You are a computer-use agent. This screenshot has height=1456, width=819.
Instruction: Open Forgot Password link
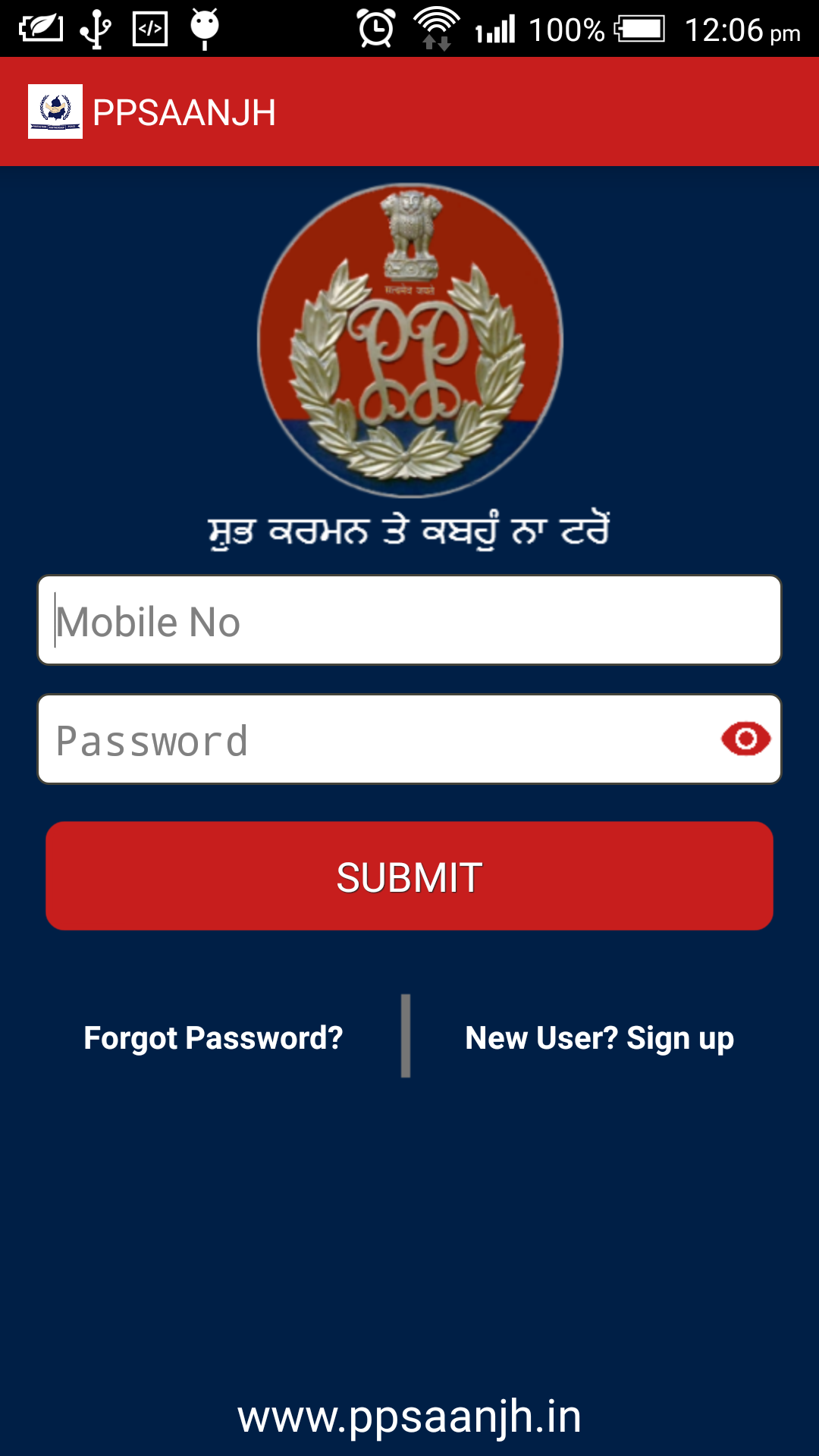coord(213,1037)
